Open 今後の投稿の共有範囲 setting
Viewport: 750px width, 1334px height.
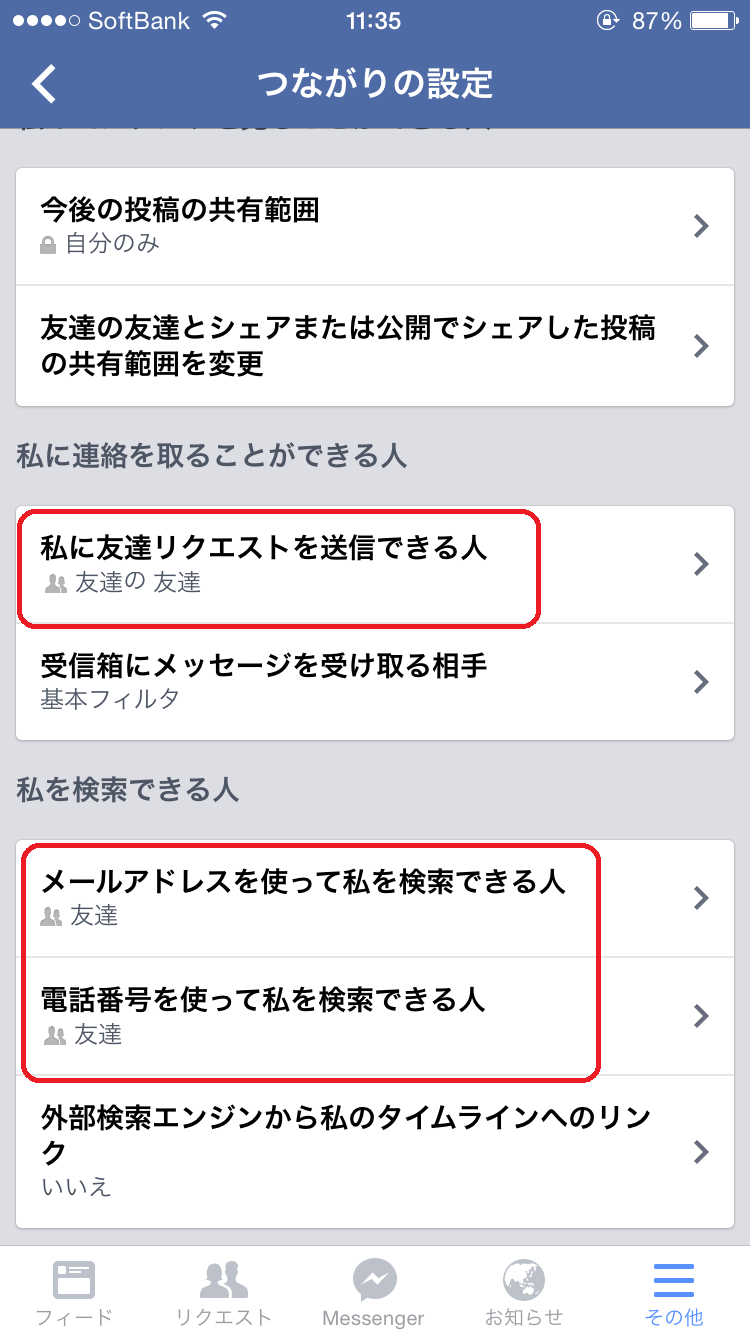click(x=375, y=226)
